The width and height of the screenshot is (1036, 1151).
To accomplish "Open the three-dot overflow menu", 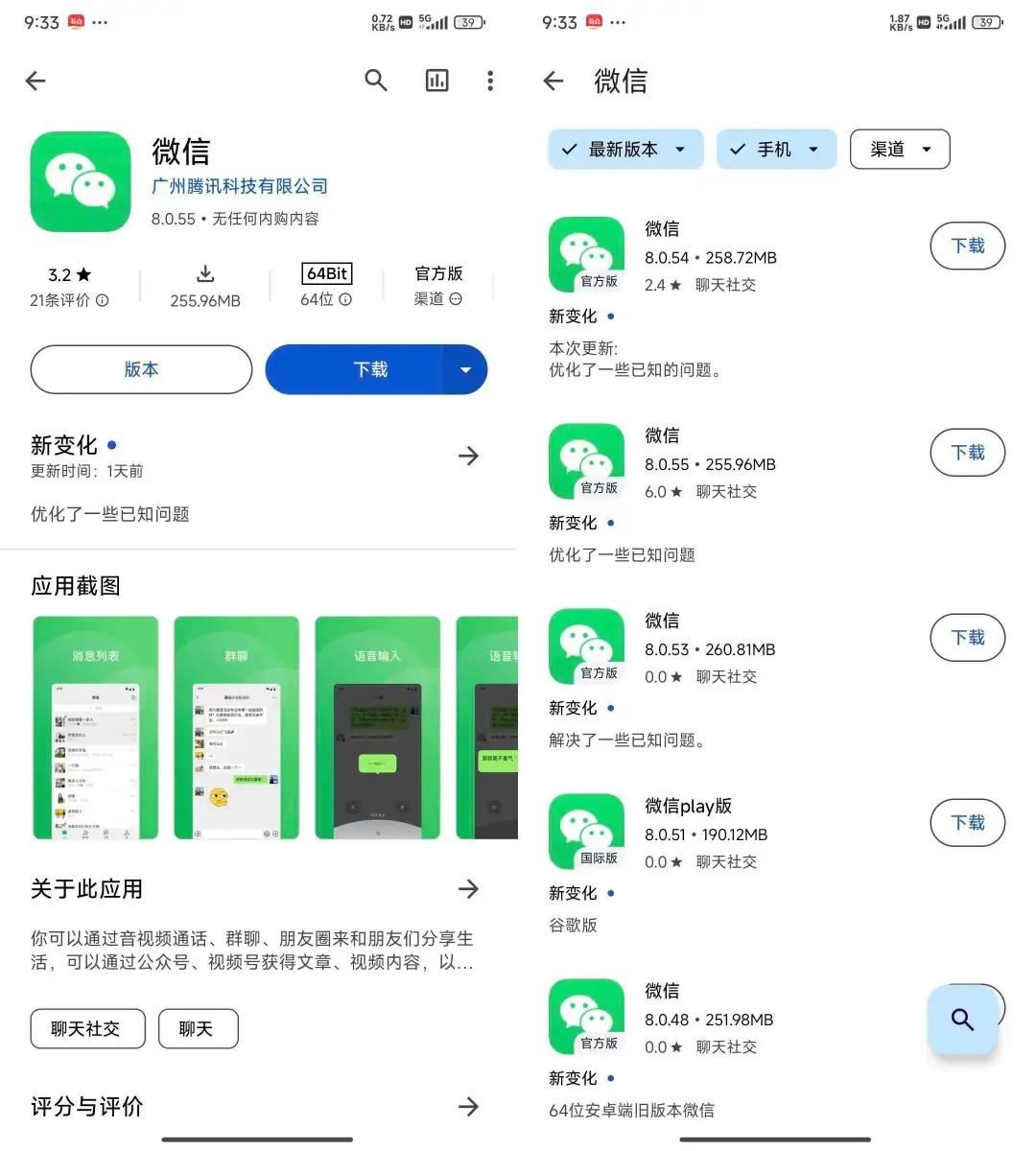I will (490, 81).
